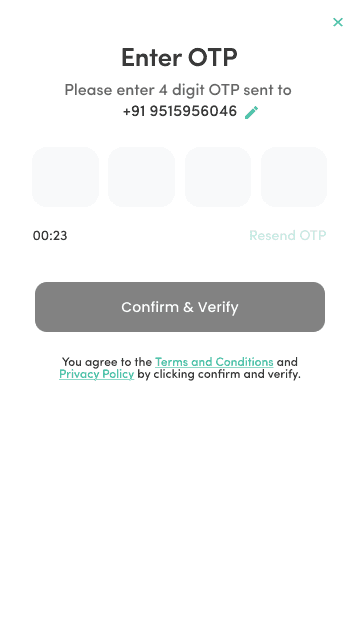Close the OTP screen
The image size is (360, 640).
click(x=338, y=22)
